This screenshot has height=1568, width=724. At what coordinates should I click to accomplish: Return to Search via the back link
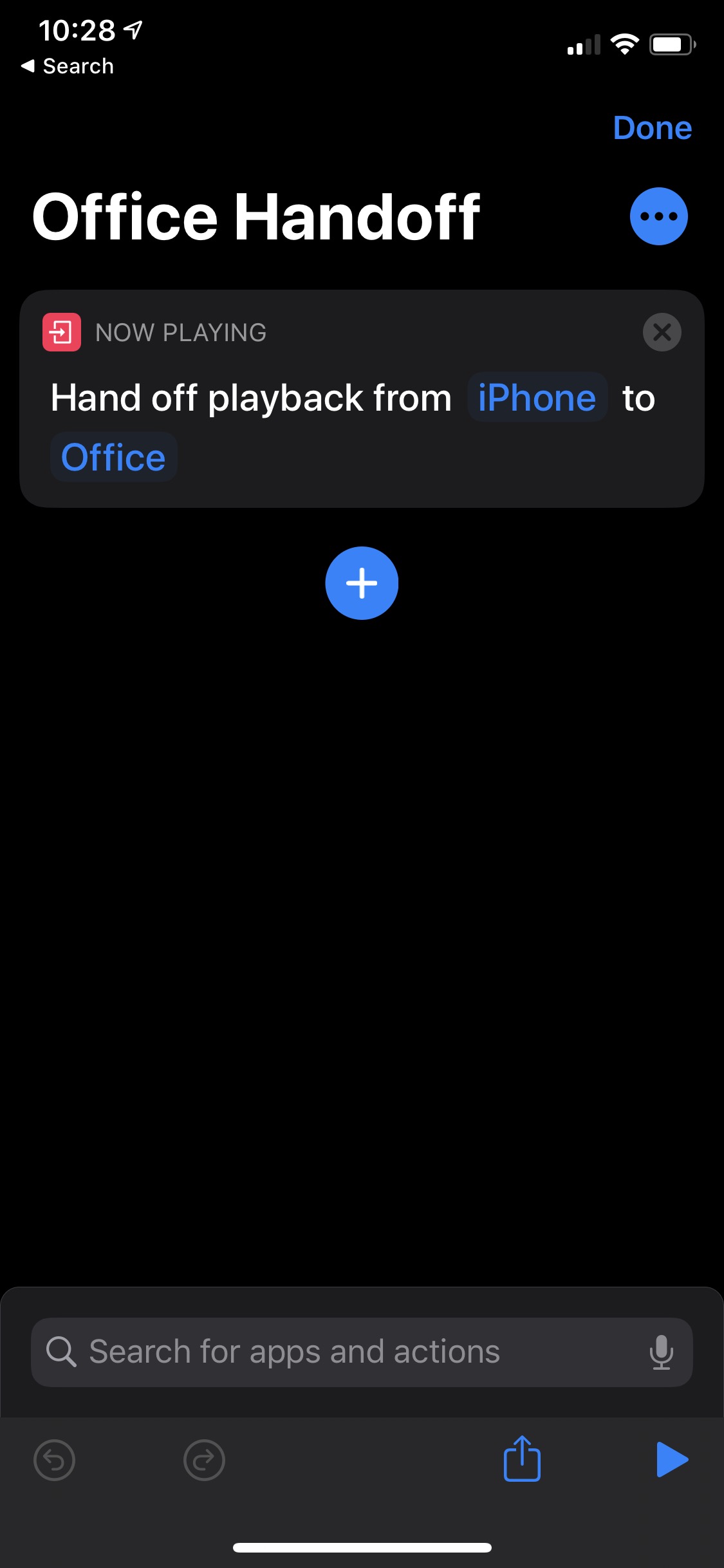(x=68, y=66)
